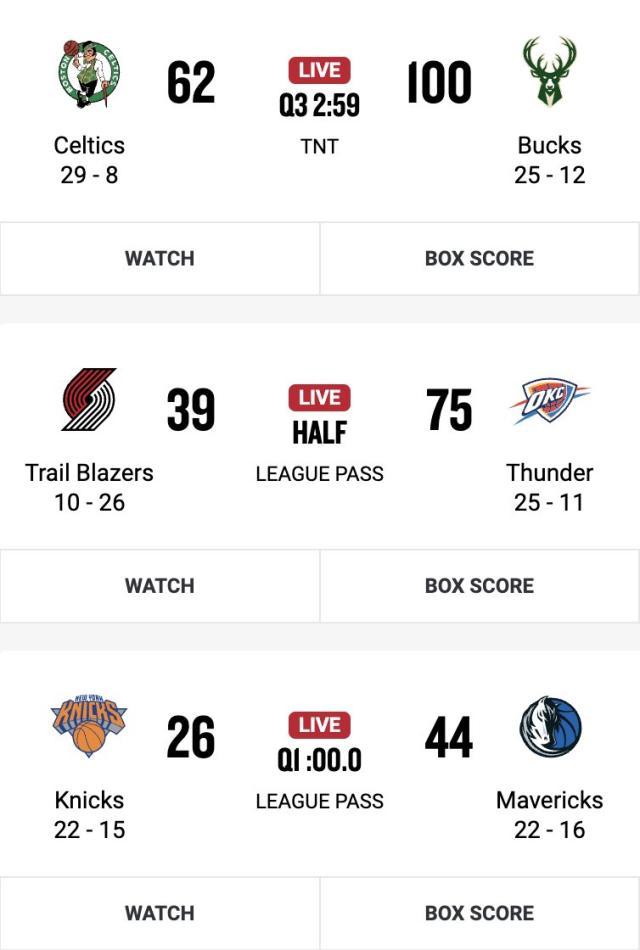Show box score for Knicks vs Mavericks
Viewport: 640px width, 950px height.
pyautogui.click(x=479, y=913)
